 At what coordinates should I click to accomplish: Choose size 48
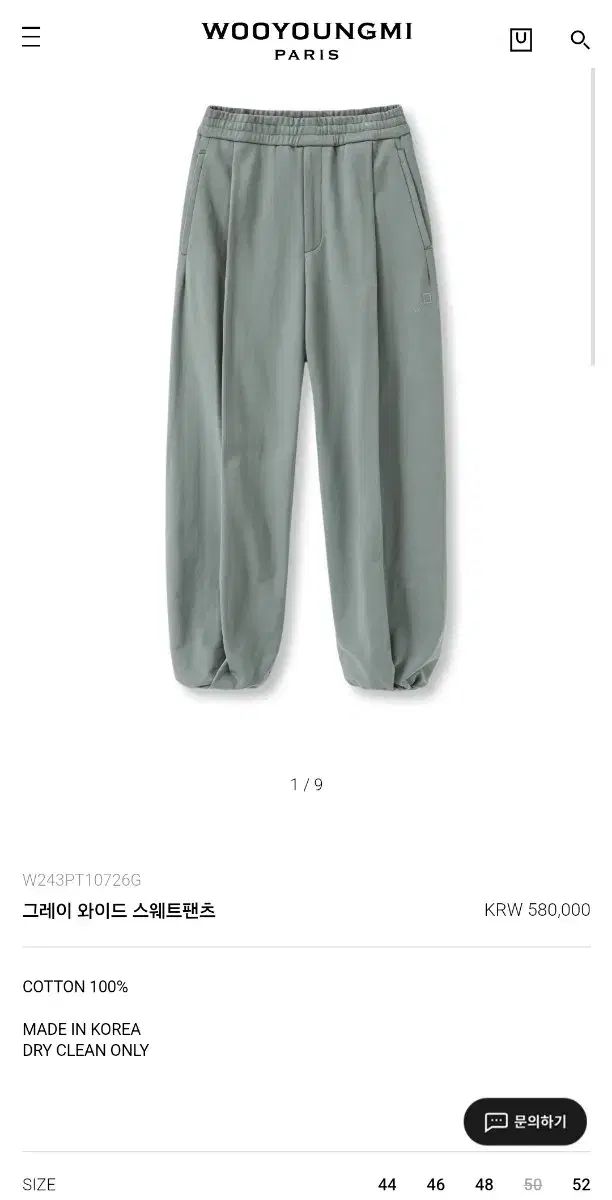(484, 1184)
